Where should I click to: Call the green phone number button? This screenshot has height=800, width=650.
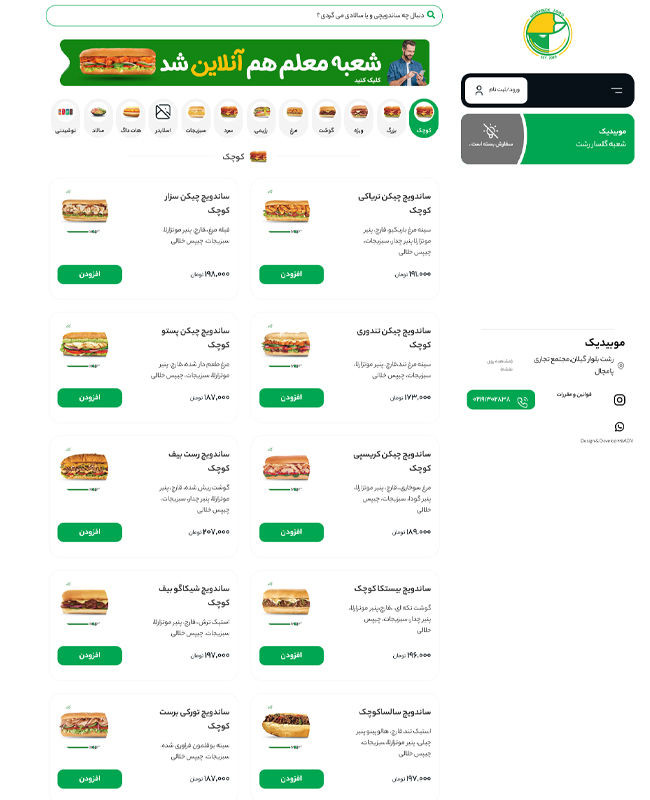click(x=500, y=399)
